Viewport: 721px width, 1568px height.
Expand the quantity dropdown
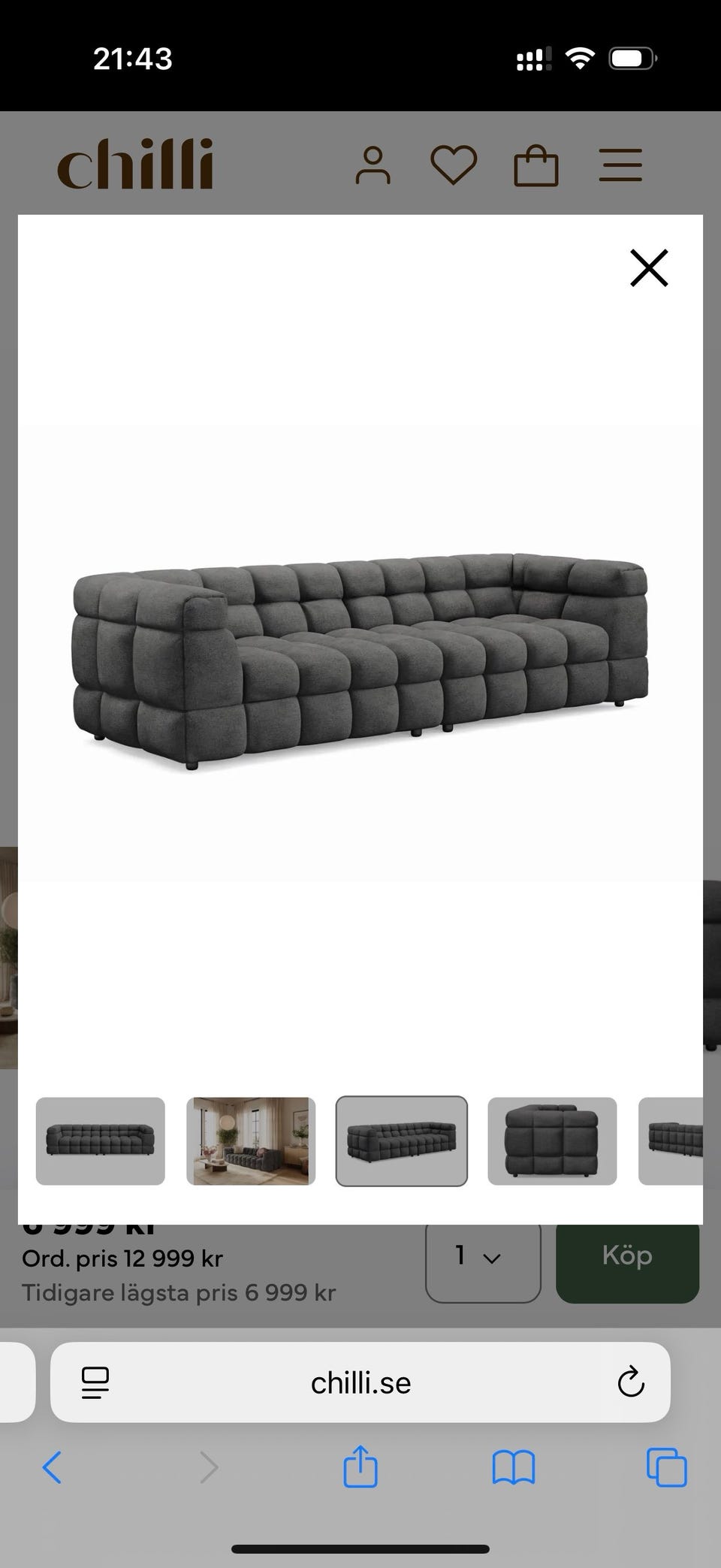tap(483, 1256)
